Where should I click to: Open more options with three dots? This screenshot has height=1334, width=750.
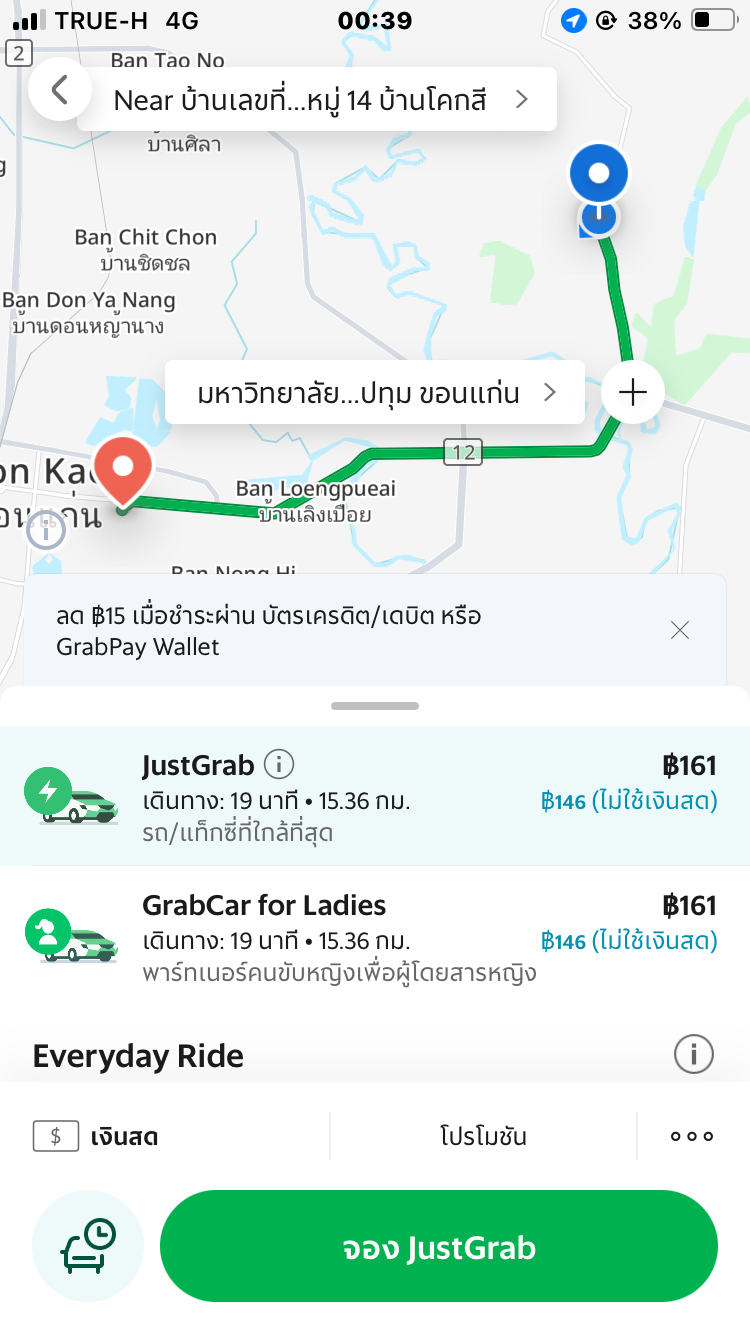[692, 1136]
